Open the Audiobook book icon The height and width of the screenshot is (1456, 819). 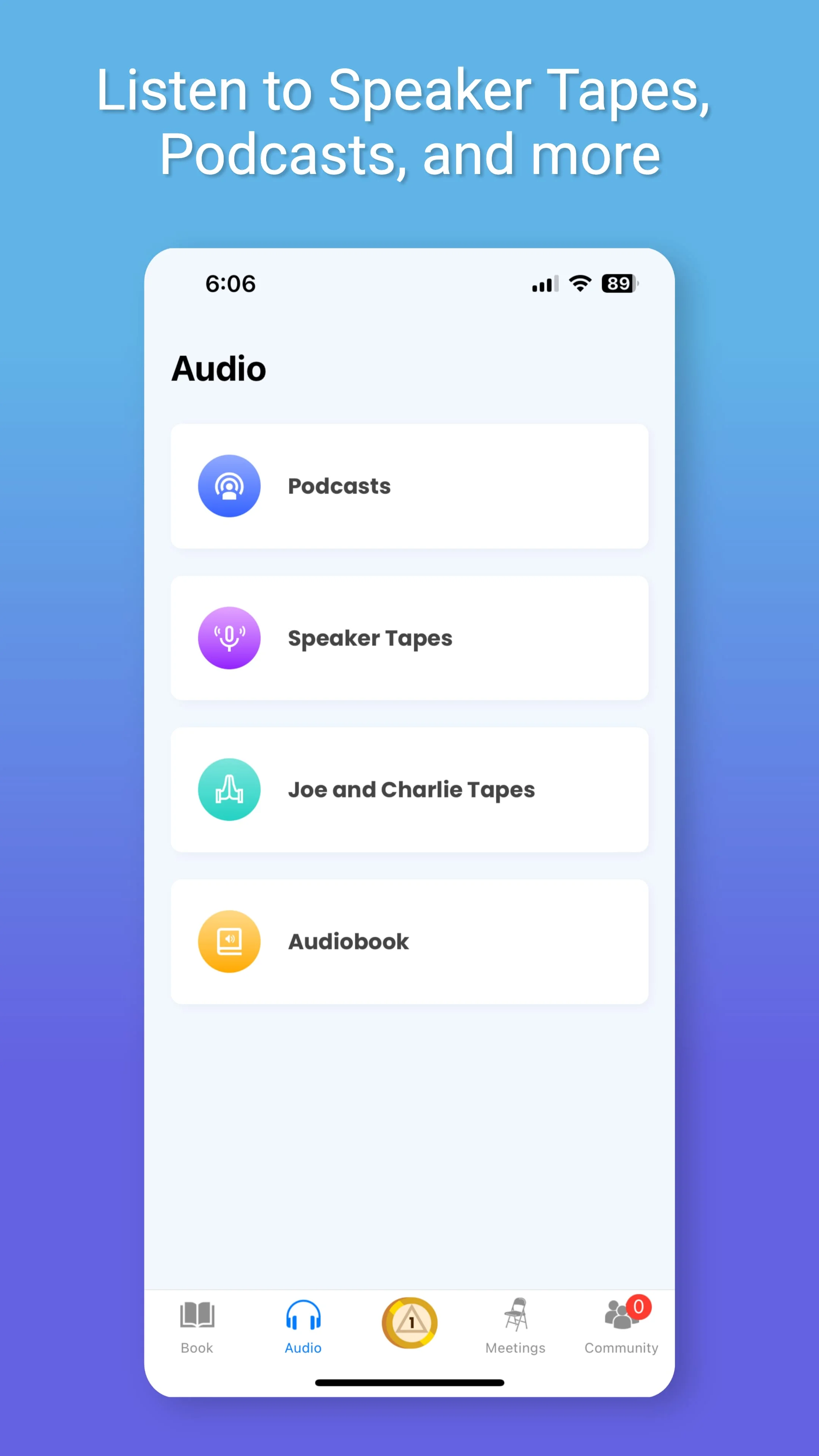click(x=229, y=940)
